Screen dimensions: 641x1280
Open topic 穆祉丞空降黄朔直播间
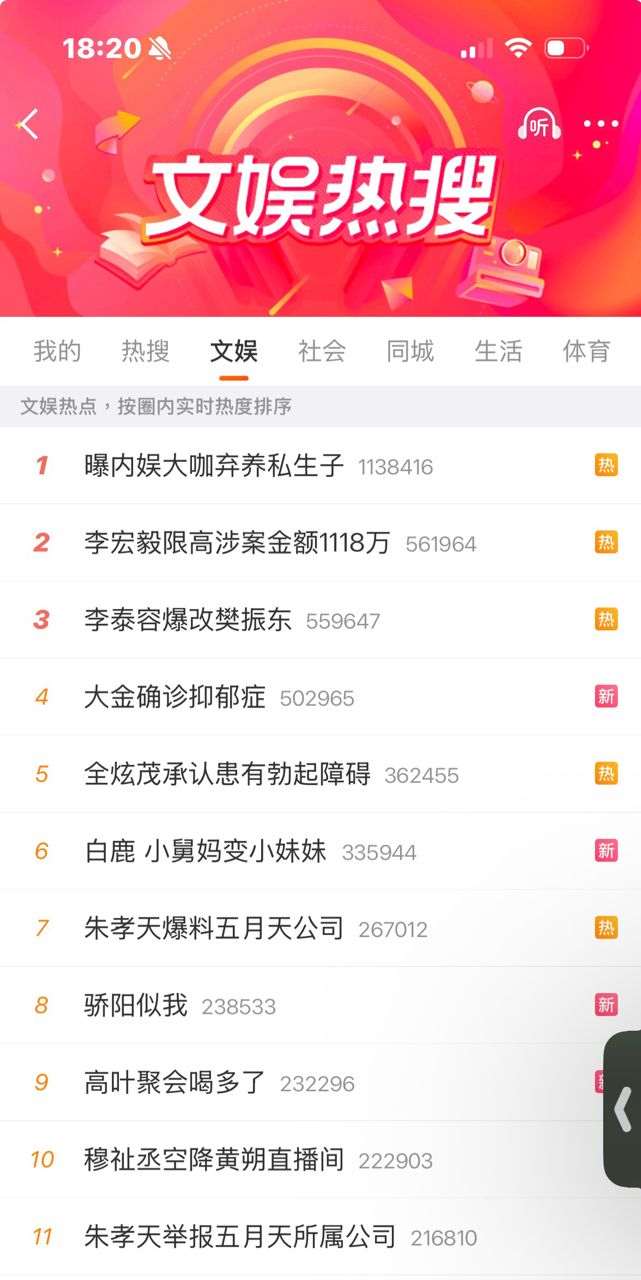(214, 1160)
